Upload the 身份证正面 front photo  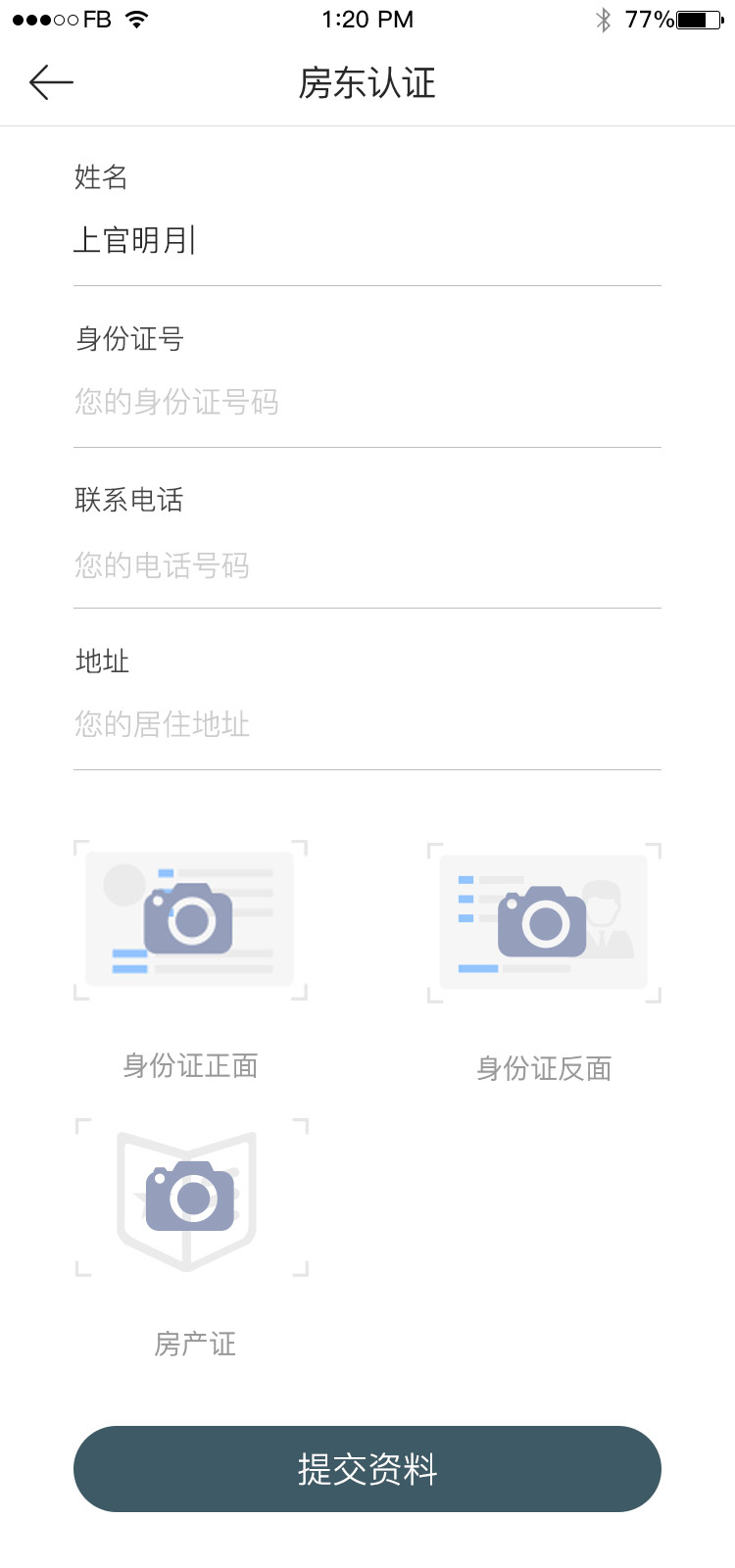[x=191, y=920]
